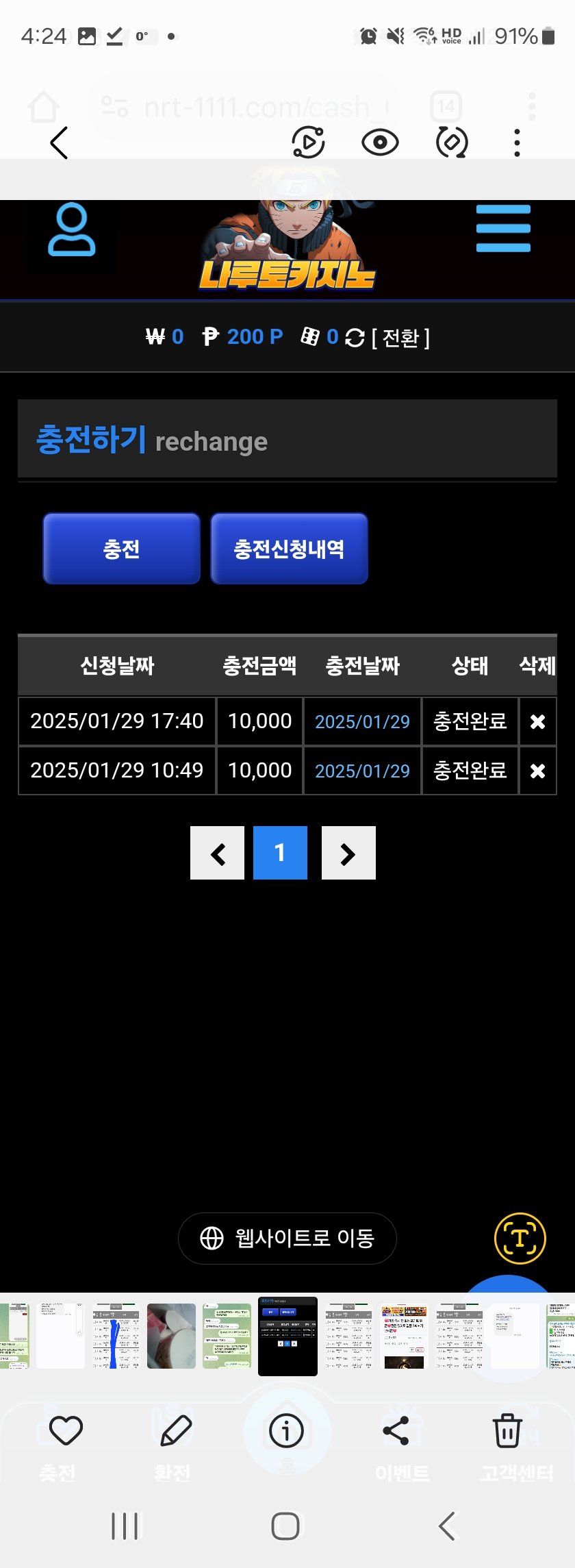Open recent apps from navigation bar
This screenshot has width=575, height=1568.
pyautogui.click(x=125, y=1526)
